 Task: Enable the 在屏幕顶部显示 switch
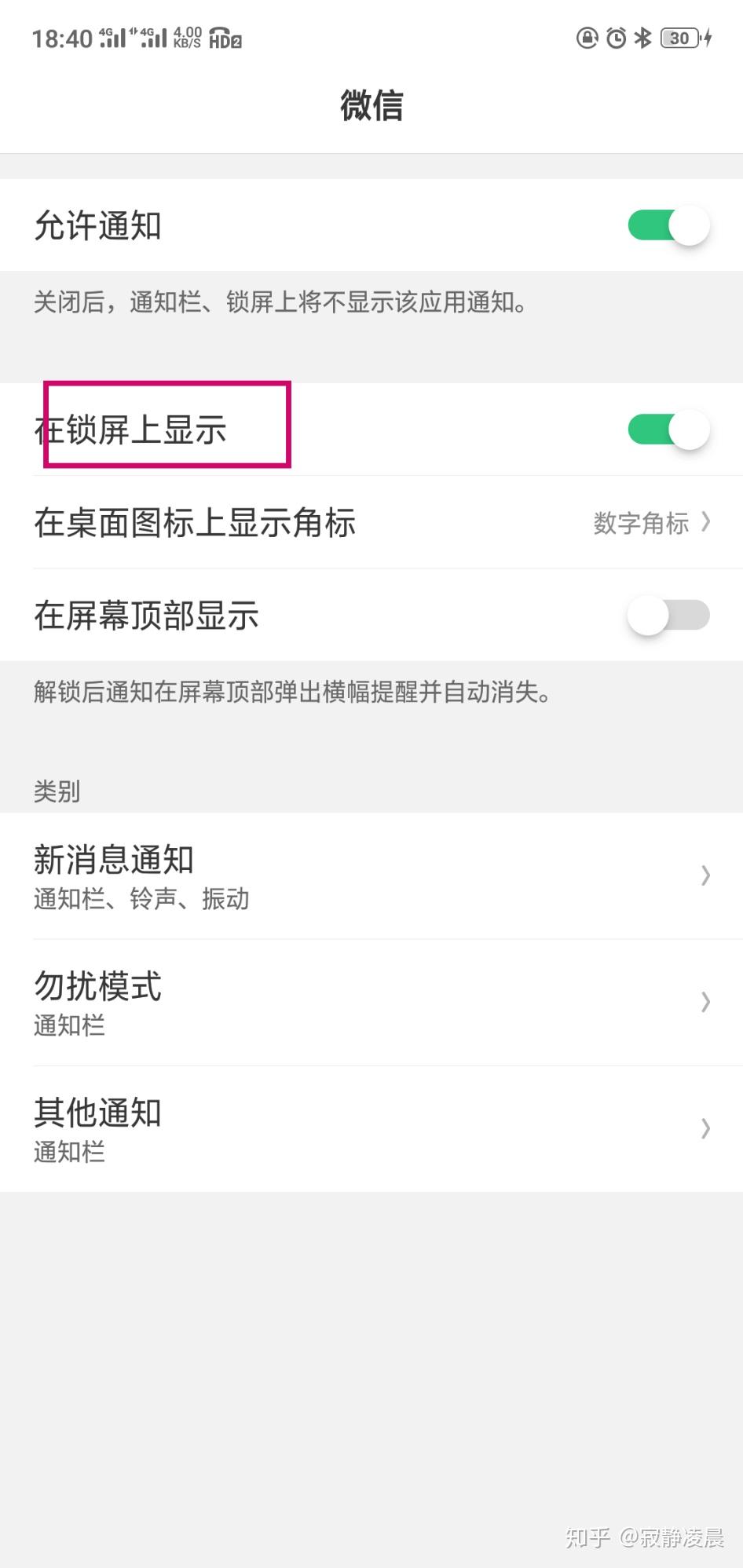[x=668, y=615]
